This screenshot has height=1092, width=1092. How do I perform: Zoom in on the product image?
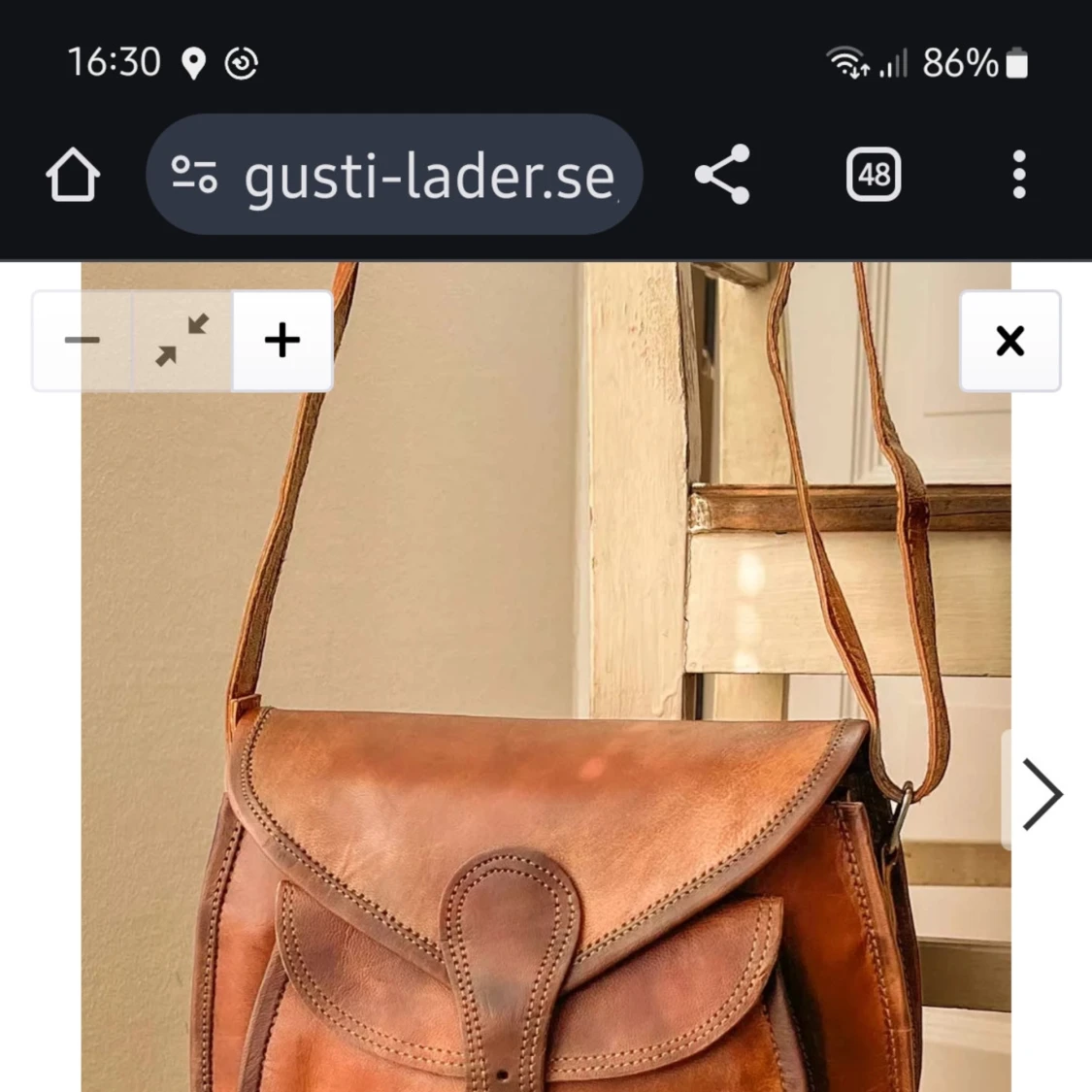tap(282, 341)
